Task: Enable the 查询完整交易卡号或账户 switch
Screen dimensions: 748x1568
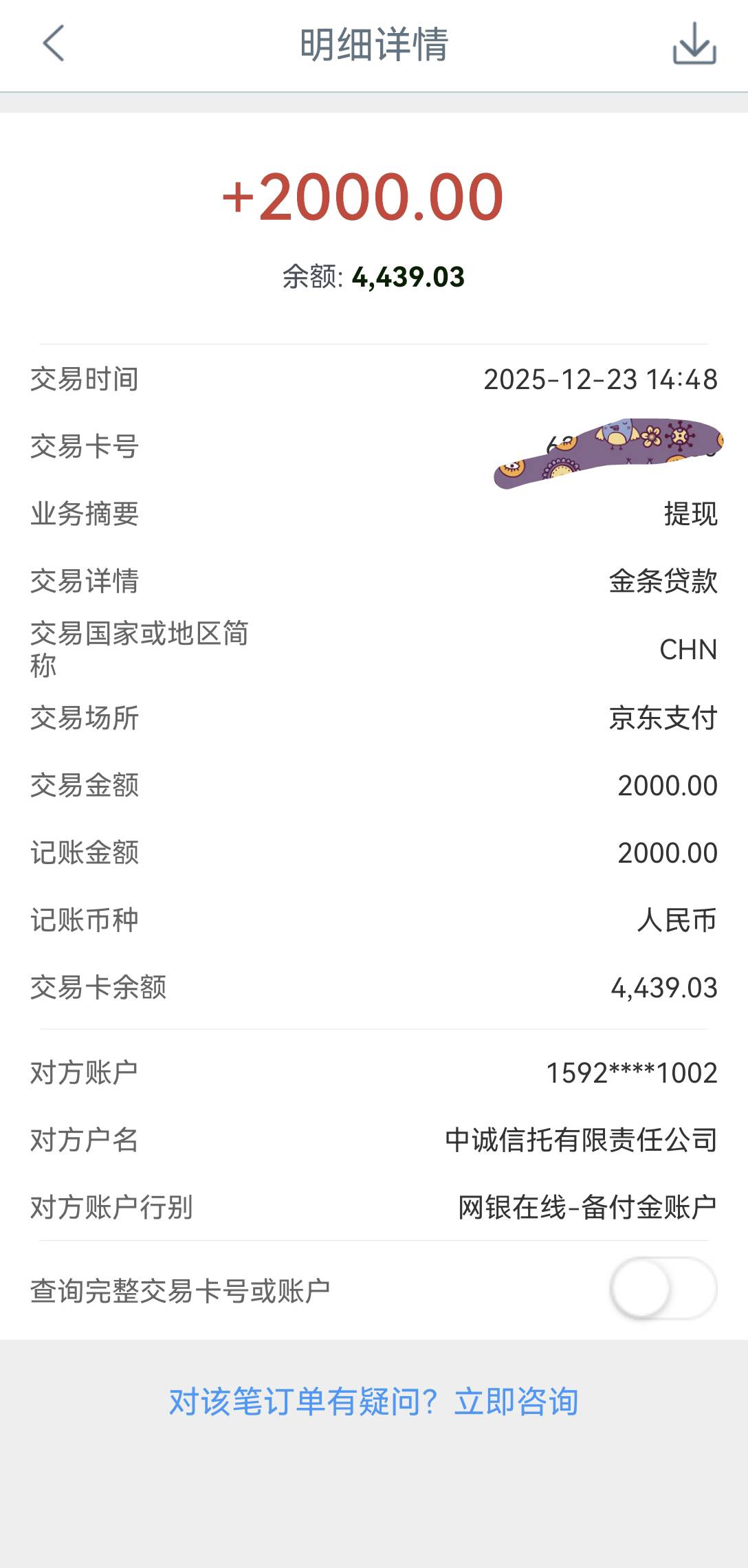Action: [663, 1288]
